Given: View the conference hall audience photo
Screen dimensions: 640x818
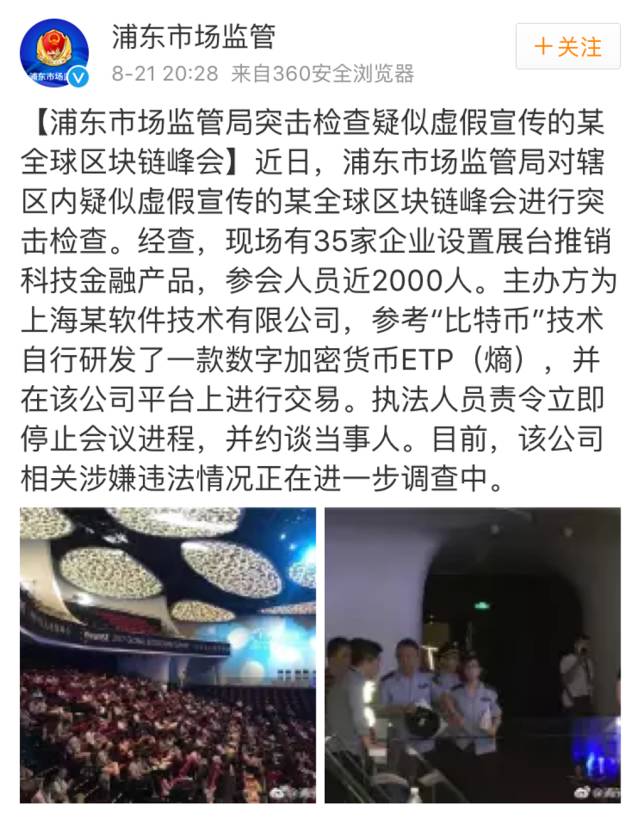Looking at the screenshot, I should (x=167, y=655).
